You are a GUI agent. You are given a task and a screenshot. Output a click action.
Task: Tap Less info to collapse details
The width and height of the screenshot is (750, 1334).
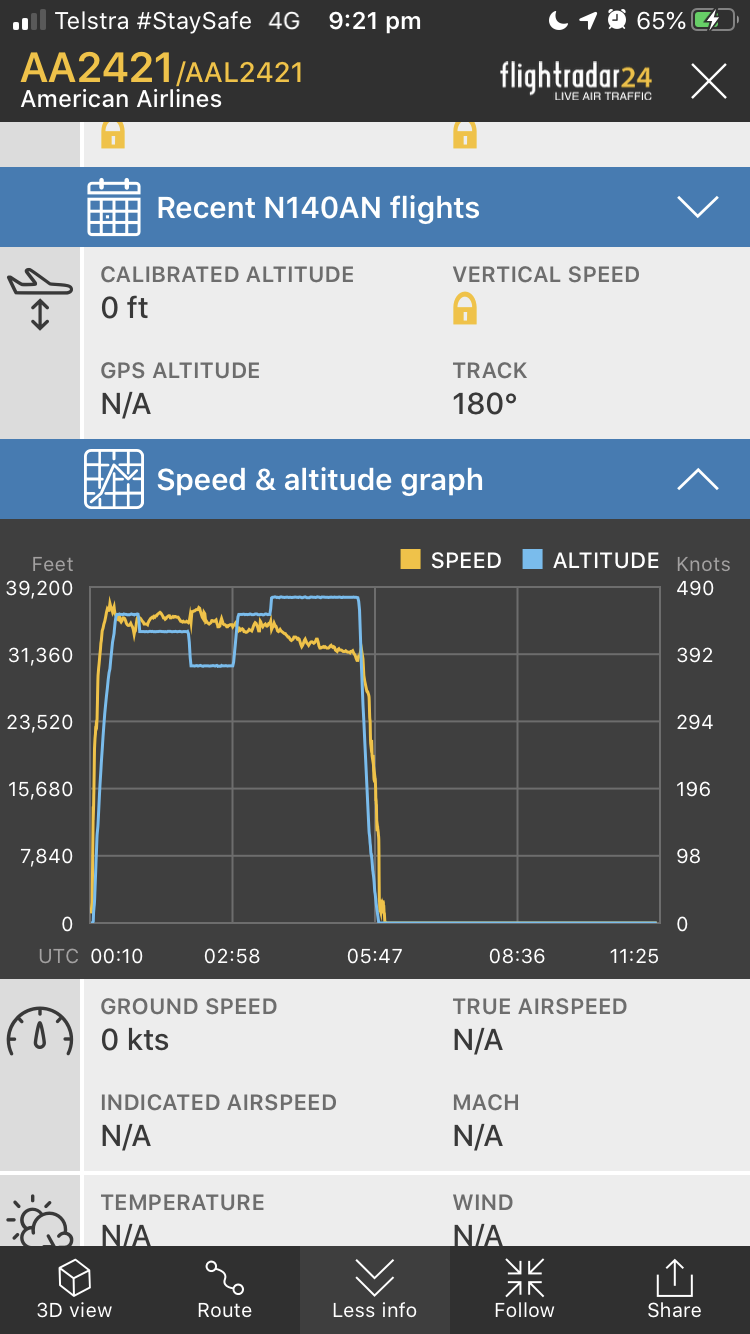click(374, 1289)
